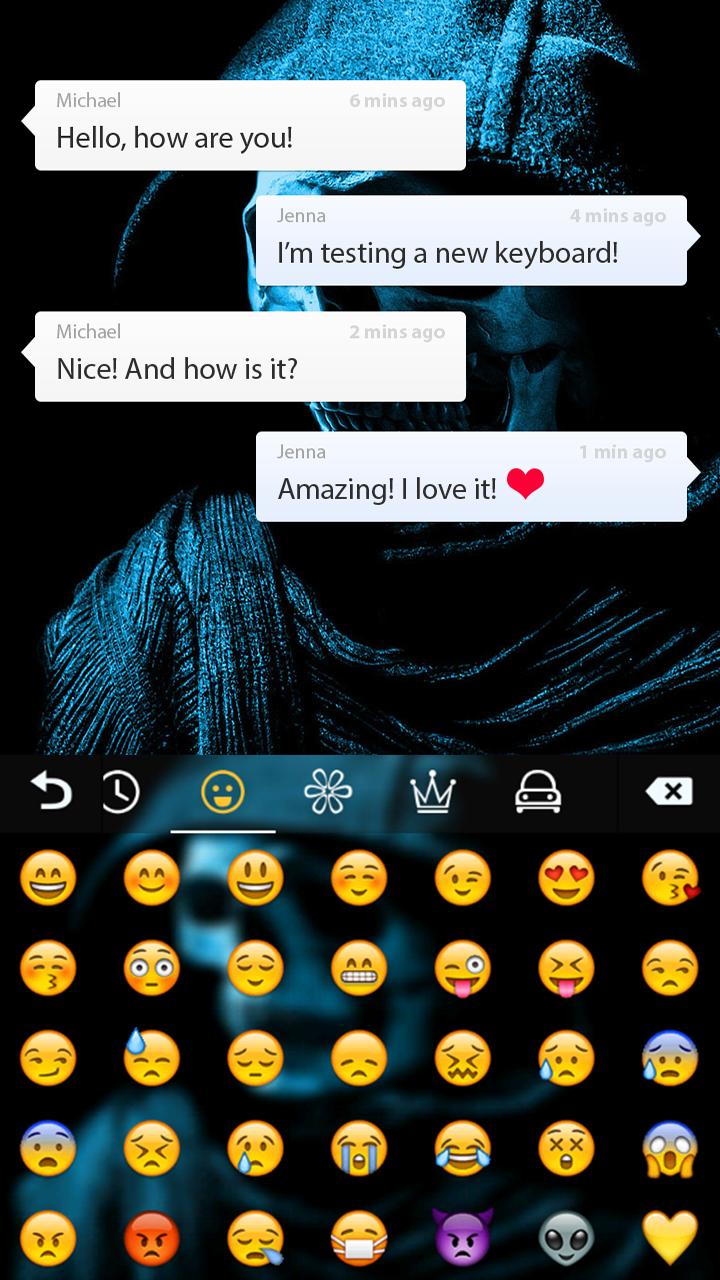Open recently used emojis

(120, 793)
